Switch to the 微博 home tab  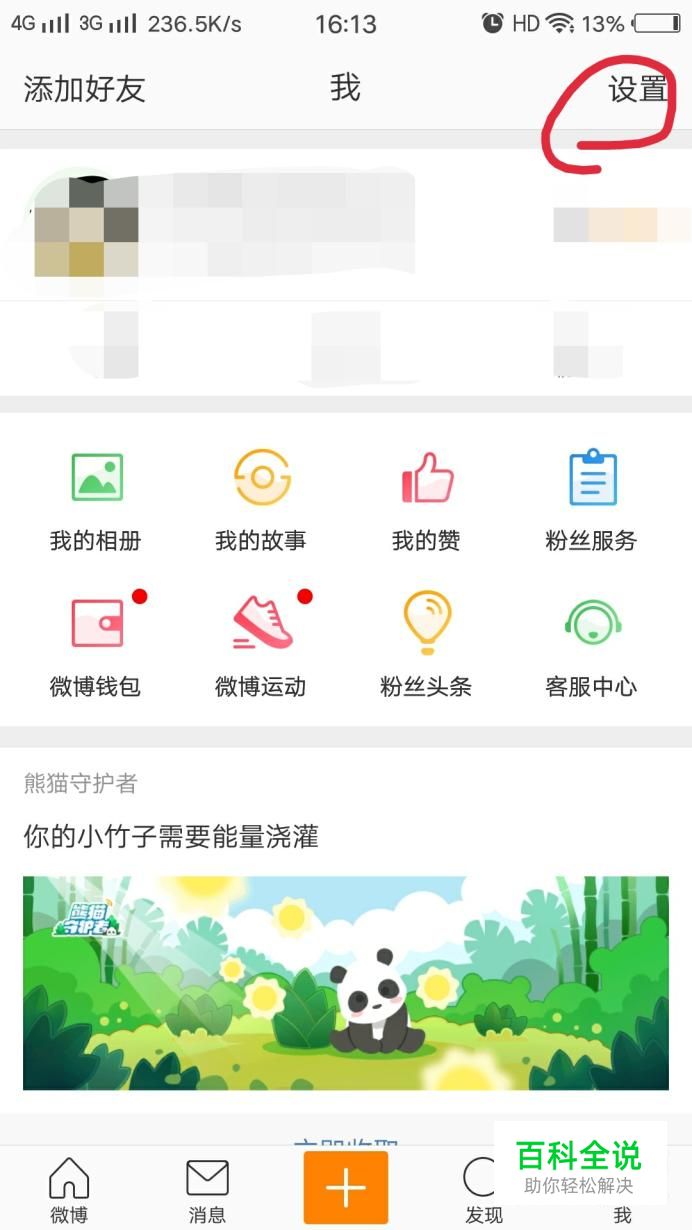pyautogui.click(x=69, y=1190)
